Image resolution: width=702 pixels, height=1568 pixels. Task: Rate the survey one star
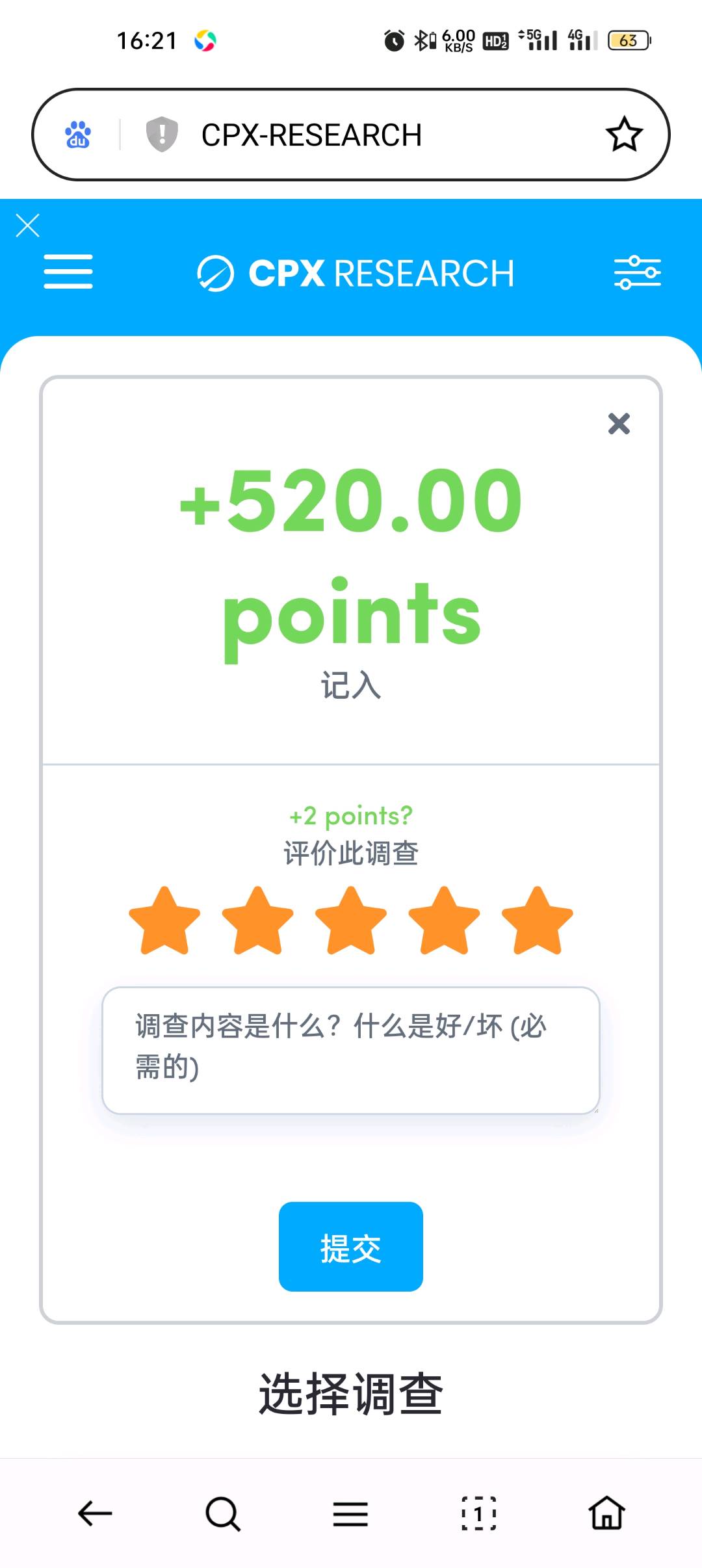(x=164, y=921)
